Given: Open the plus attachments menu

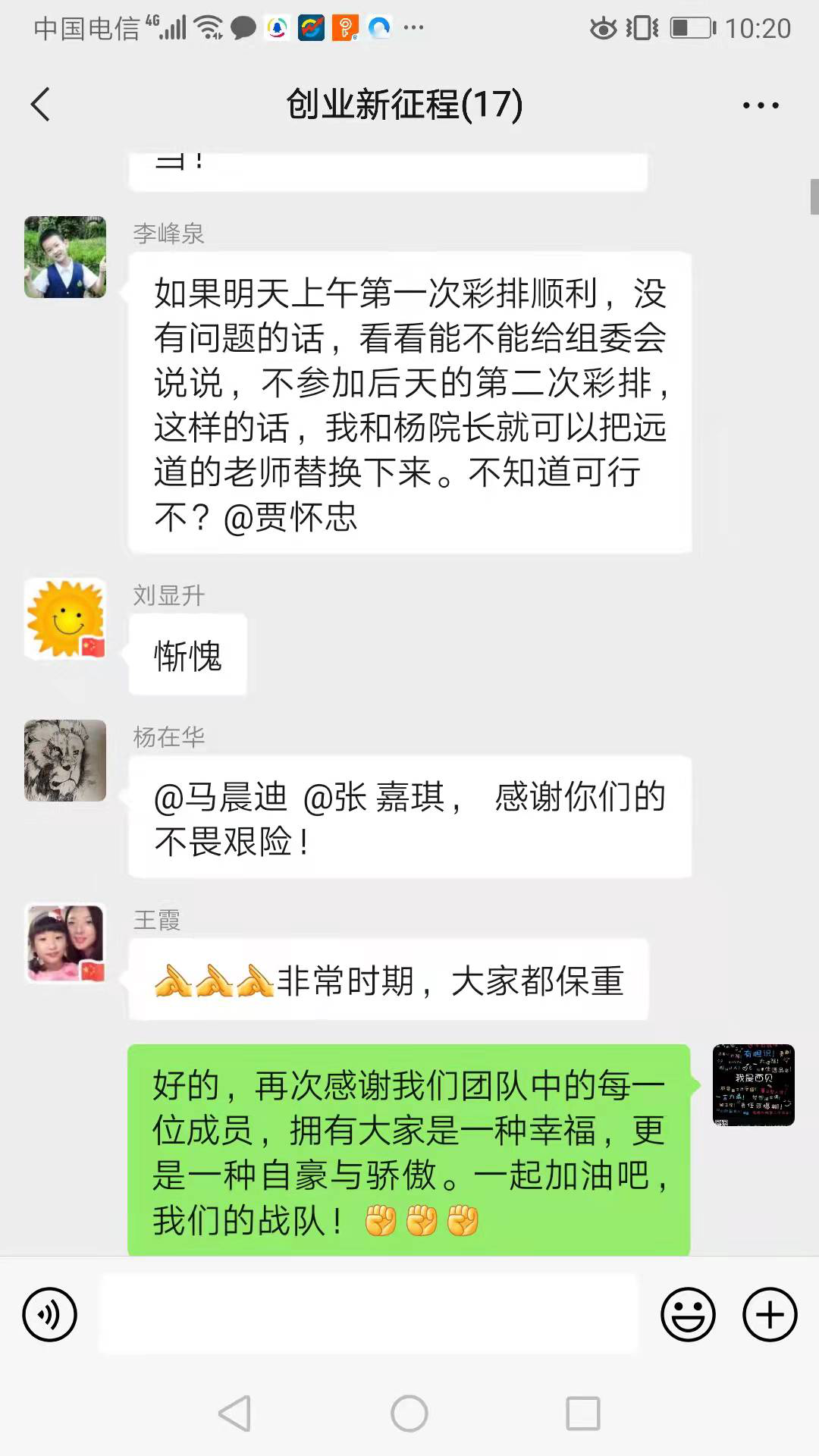Looking at the screenshot, I should (x=769, y=1314).
